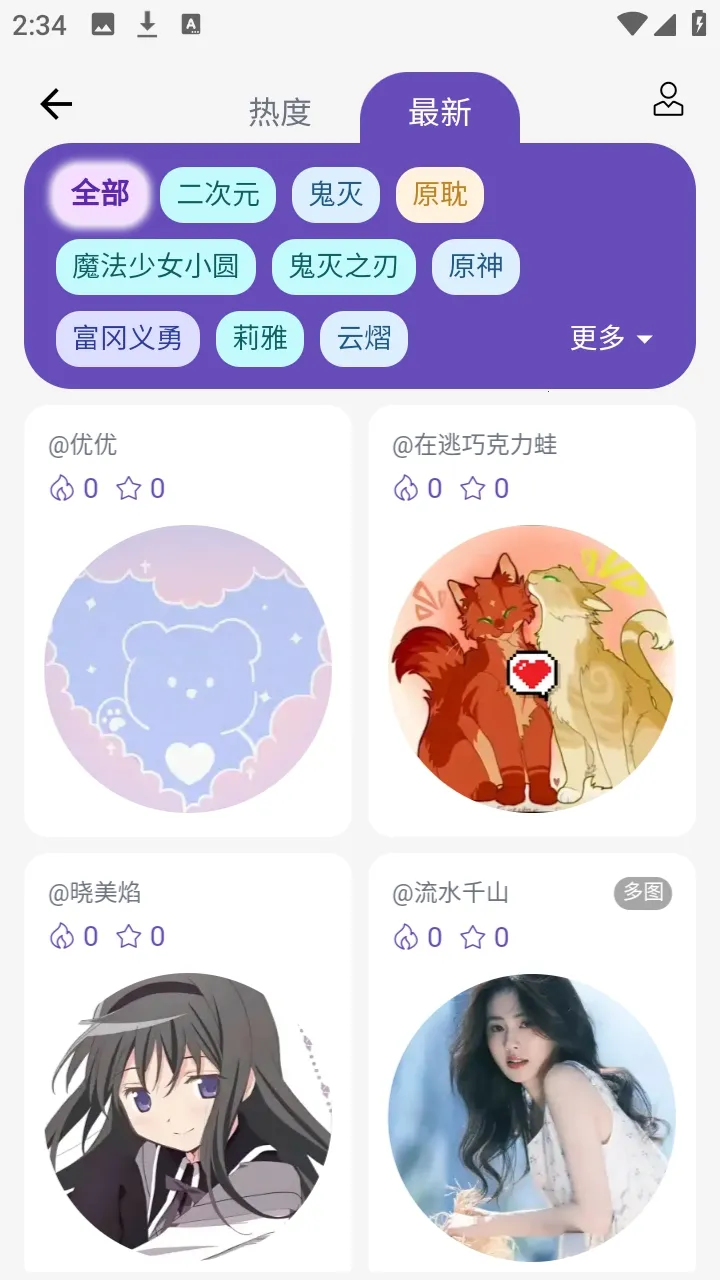720x1280 pixels.
Task: Enable the 原耽 filter
Action: pos(439,194)
